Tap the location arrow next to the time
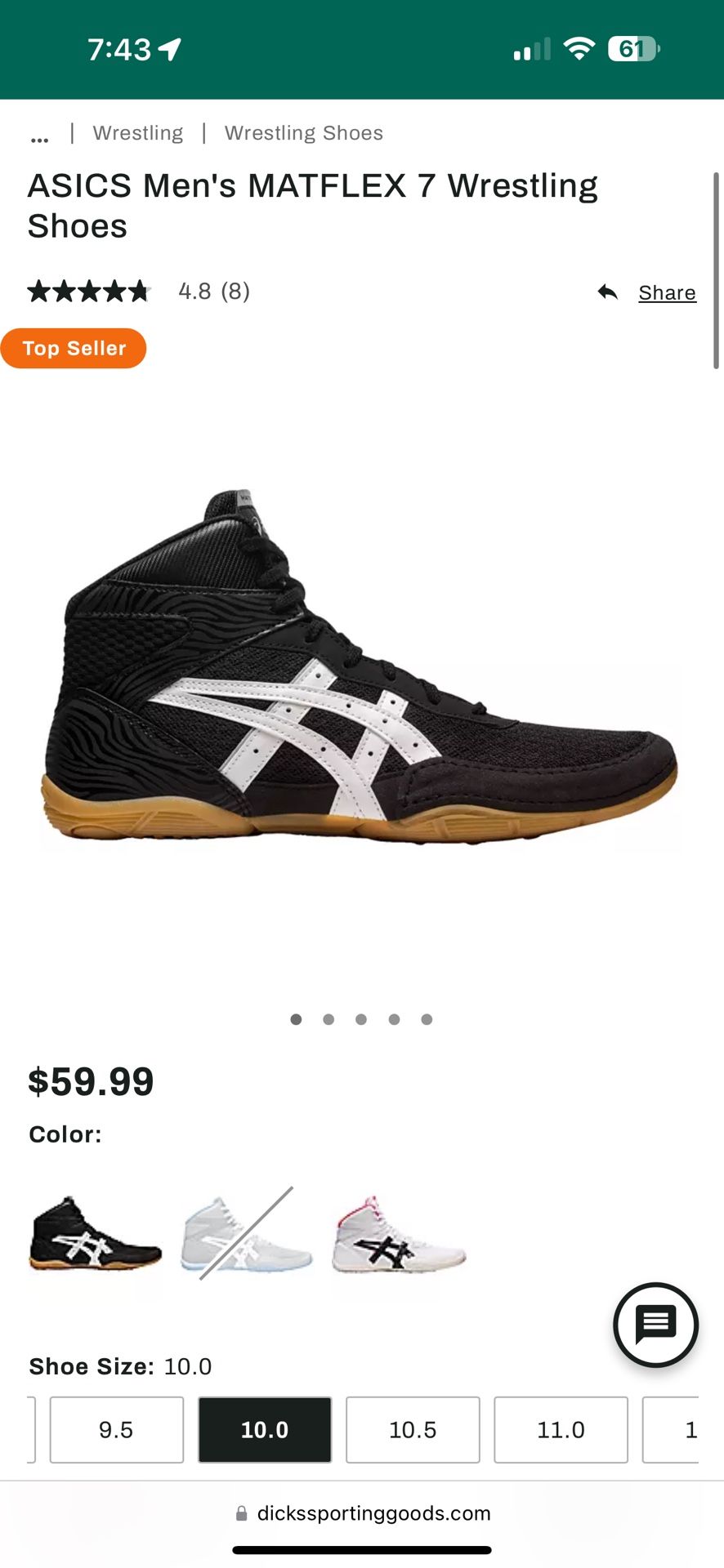This screenshot has height=1568, width=724. pos(168,47)
